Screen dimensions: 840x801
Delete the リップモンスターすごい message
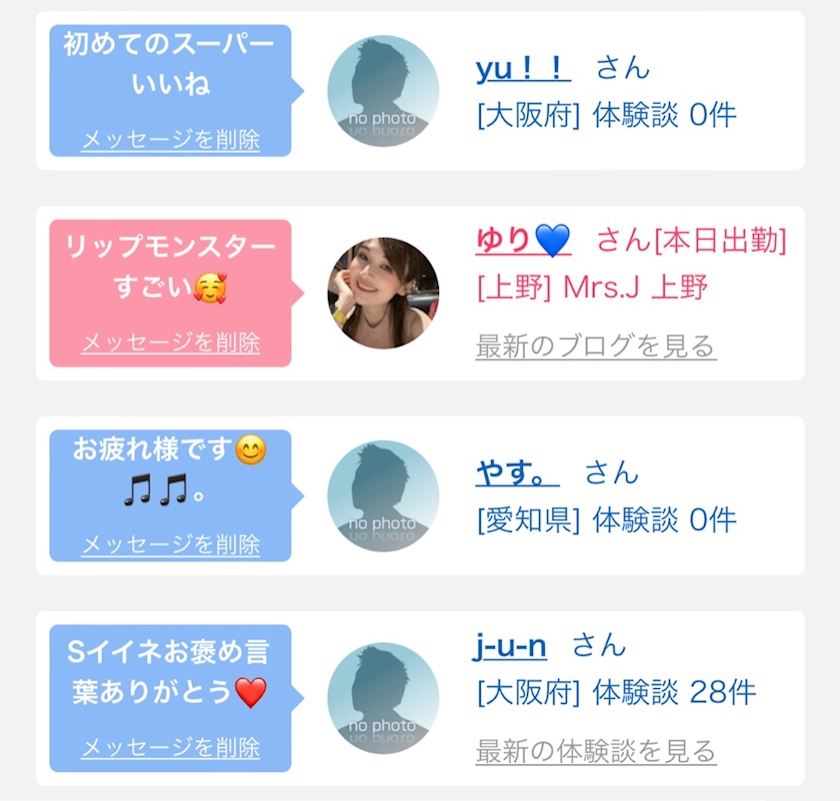pyautogui.click(x=170, y=342)
